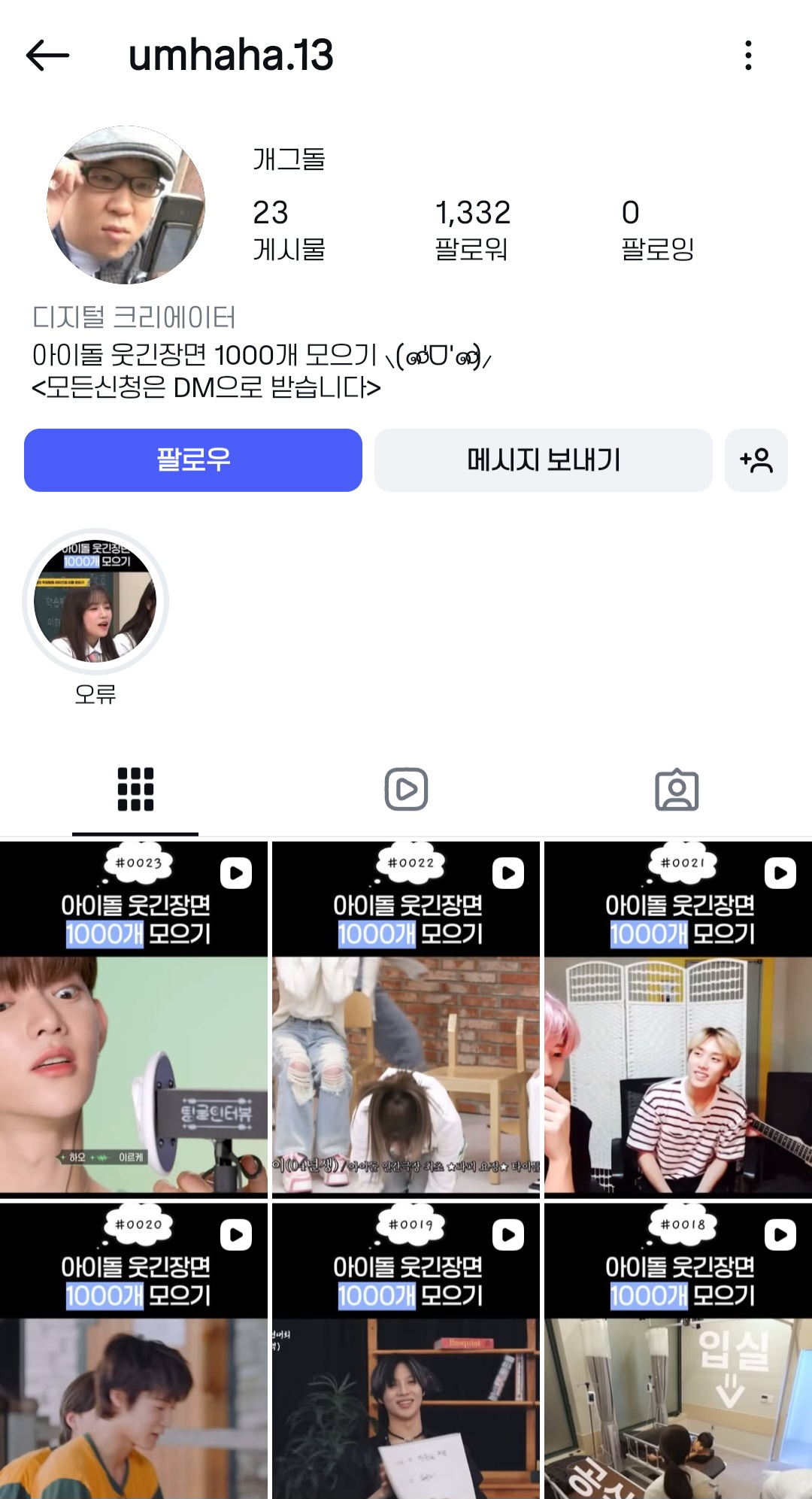Open the 0 팔로잉 following list
This screenshot has height=1499, width=812.
[x=657, y=229]
